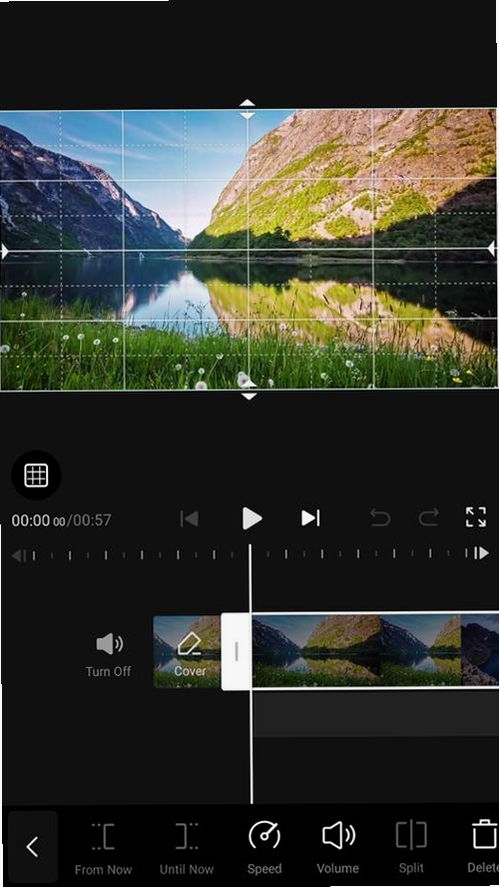Play the video preview
Viewport: 499px width, 887px height.
point(252,518)
